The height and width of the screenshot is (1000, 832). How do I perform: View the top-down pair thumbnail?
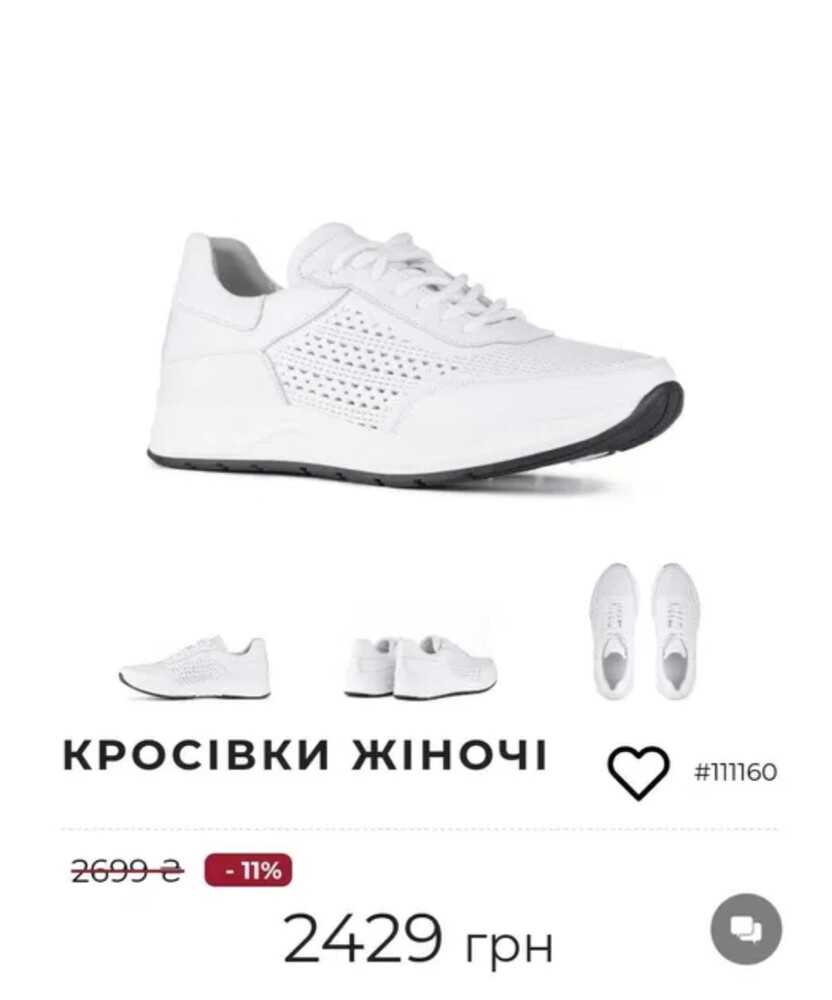click(645, 632)
